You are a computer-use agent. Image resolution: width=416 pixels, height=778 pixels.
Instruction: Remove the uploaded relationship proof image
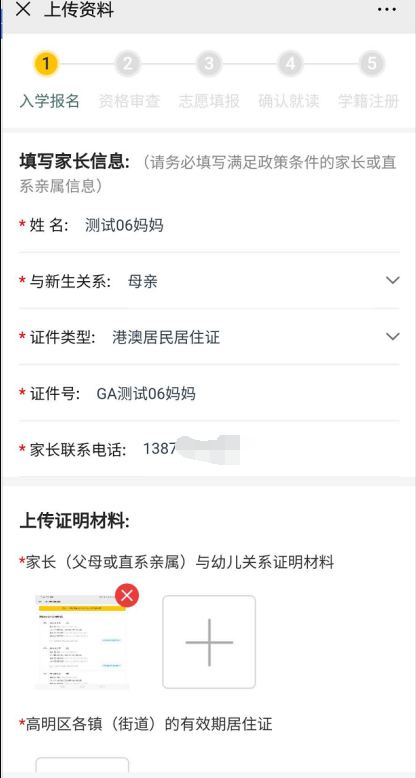click(127, 595)
